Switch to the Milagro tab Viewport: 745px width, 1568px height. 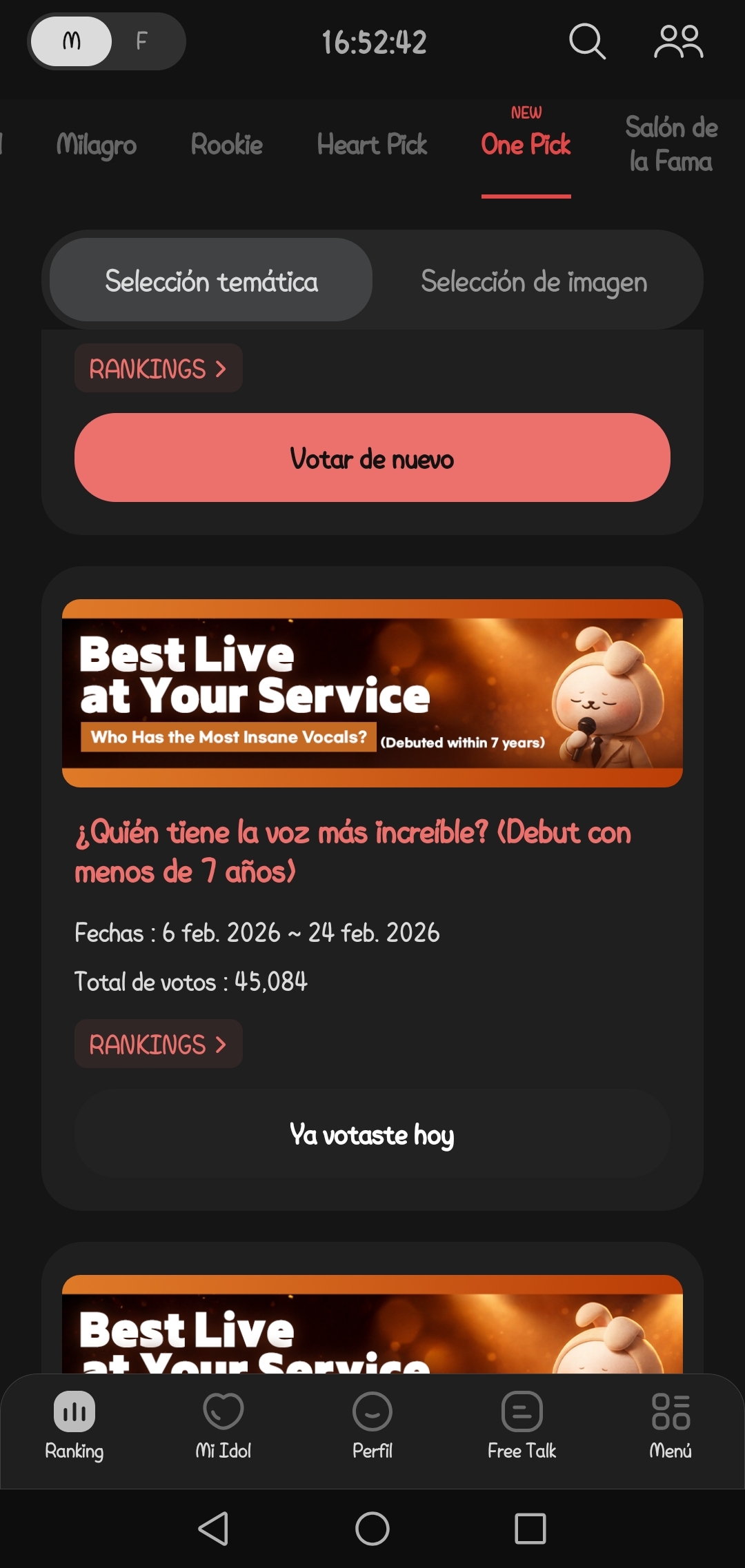pyautogui.click(x=97, y=145)
